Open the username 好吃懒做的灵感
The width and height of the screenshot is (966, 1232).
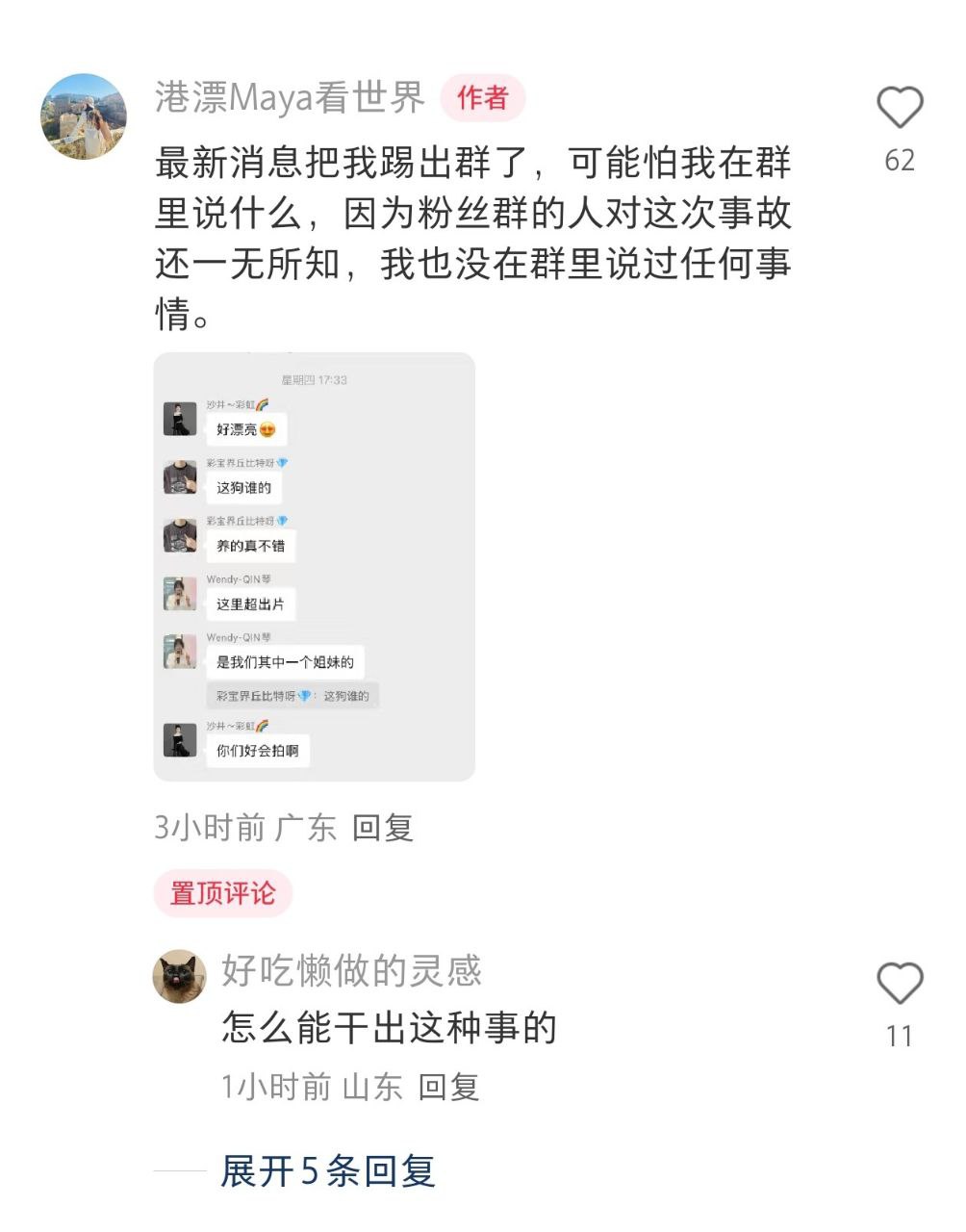351,970
